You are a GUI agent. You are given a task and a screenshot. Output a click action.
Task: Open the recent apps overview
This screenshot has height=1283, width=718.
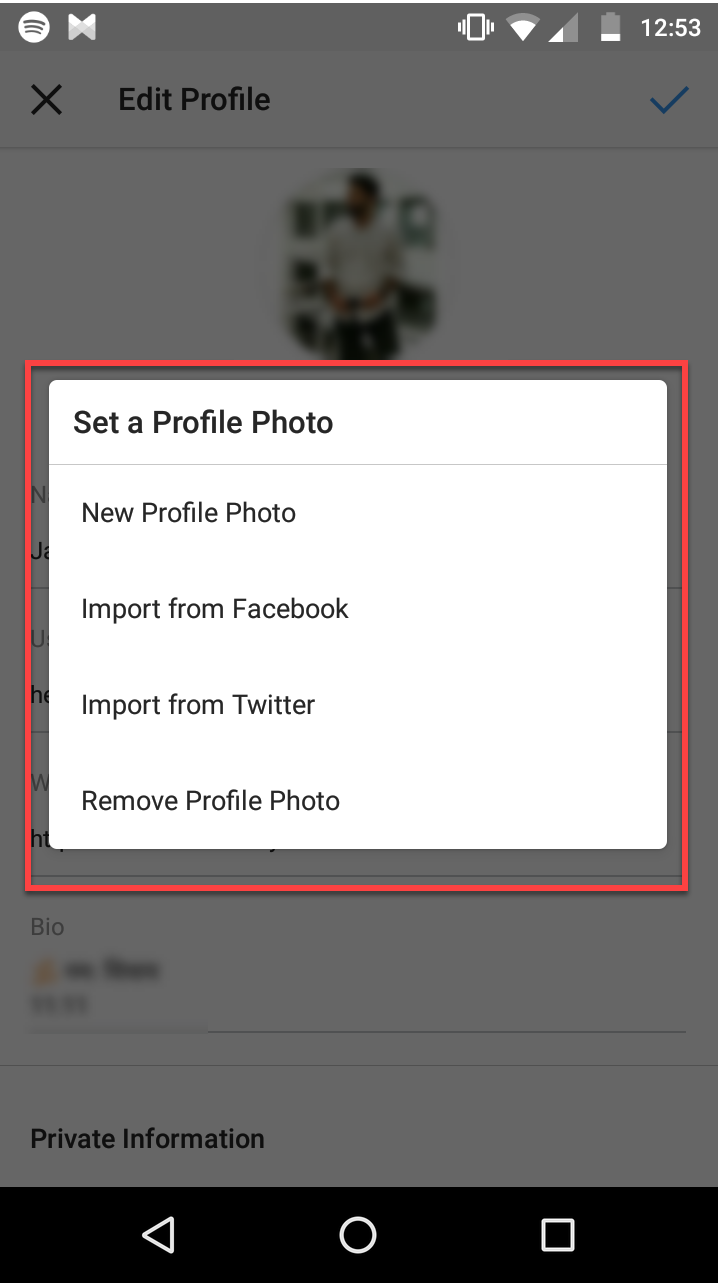[x=558, y=1235]
